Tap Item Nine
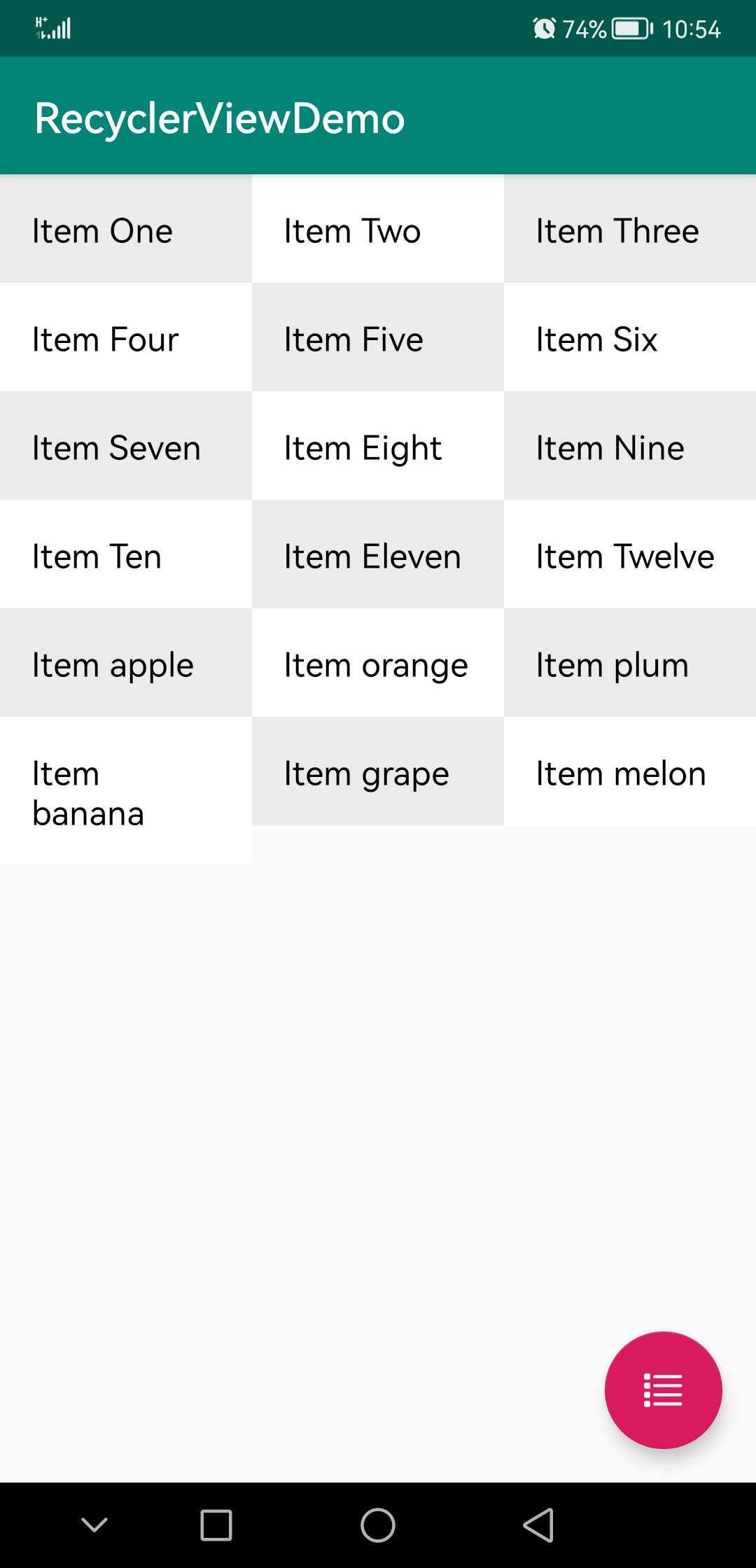Viewport: 756px width, 1568px height. (x=630, y=446)
